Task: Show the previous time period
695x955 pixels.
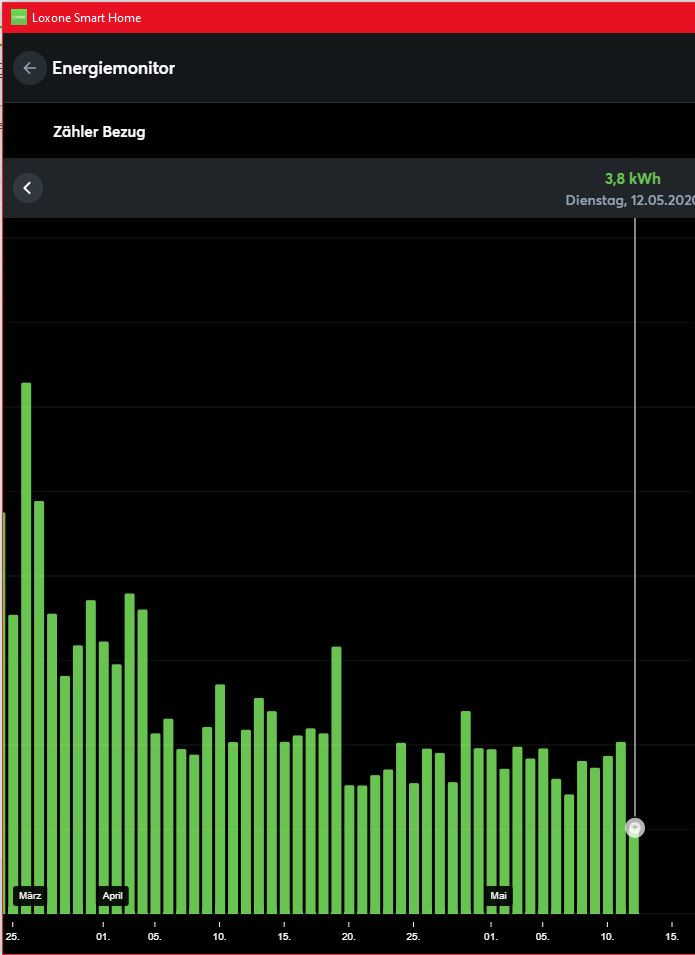Action: coord(28,188)
